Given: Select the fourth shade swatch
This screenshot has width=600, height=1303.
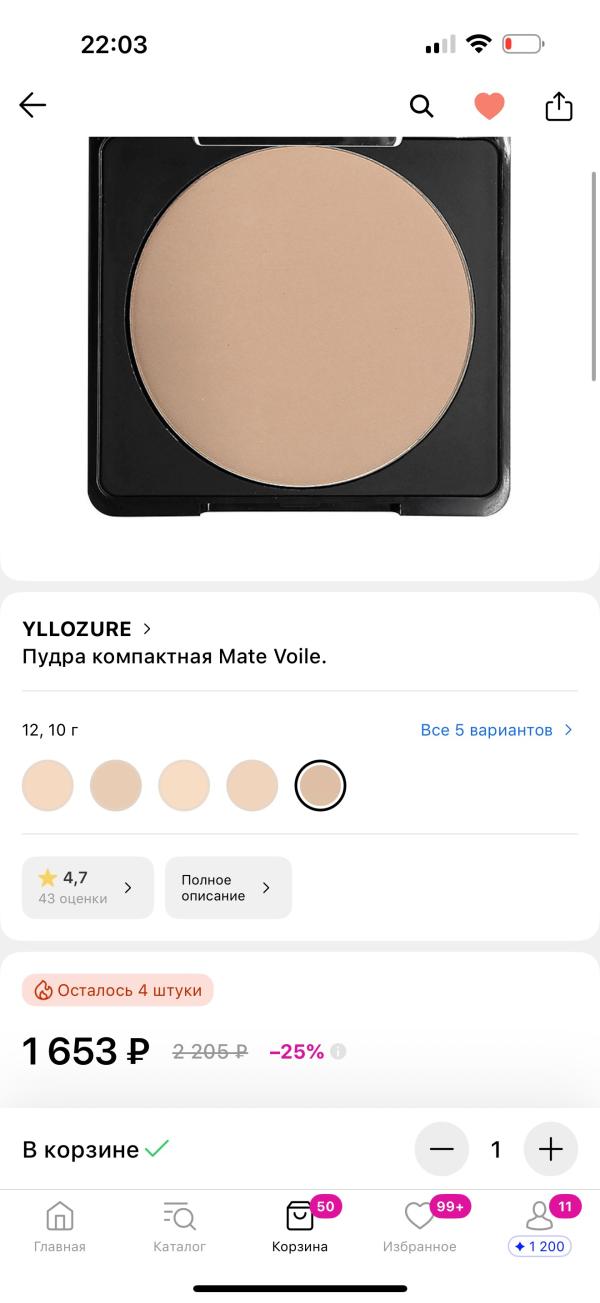Looking at the screenshot, I should 252,785.
